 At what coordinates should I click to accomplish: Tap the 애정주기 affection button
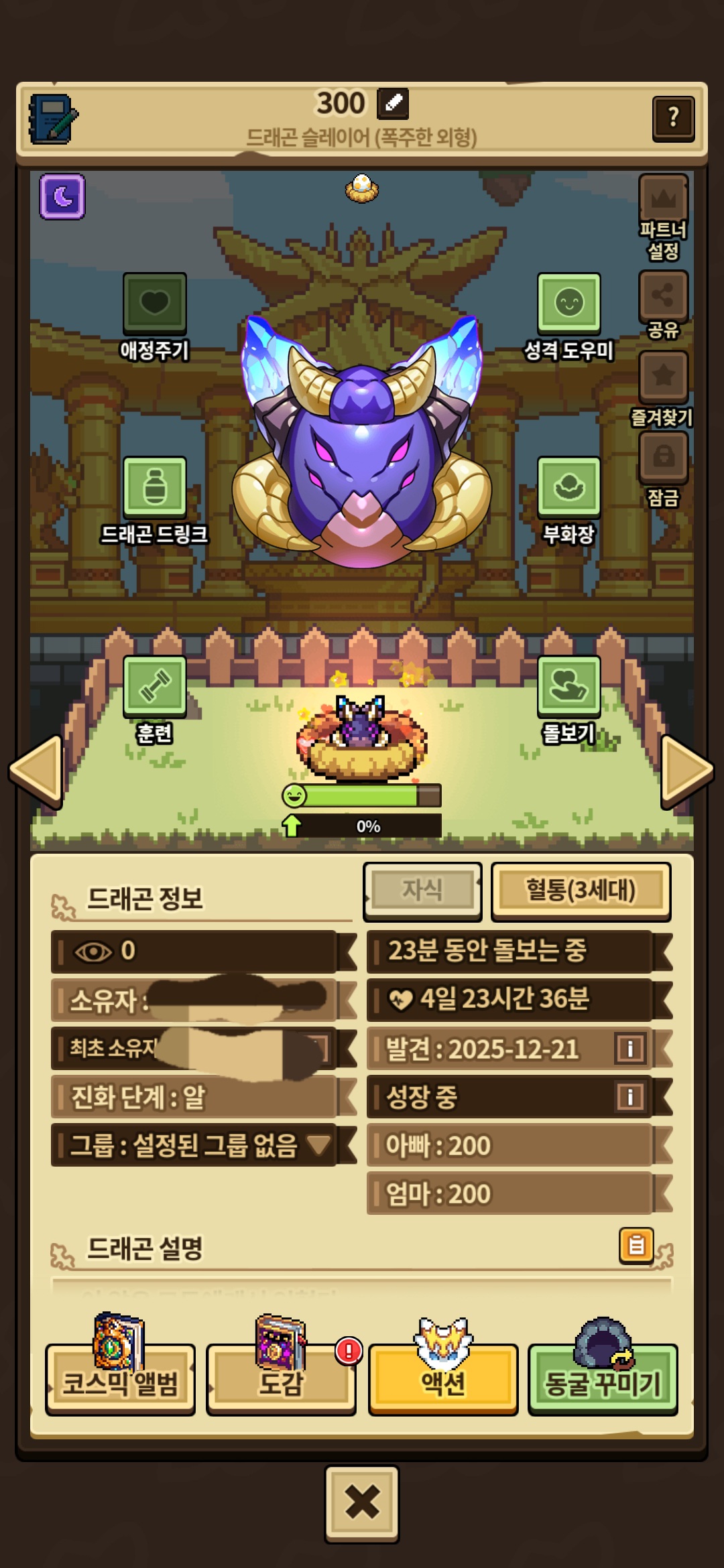pos(154,304)
